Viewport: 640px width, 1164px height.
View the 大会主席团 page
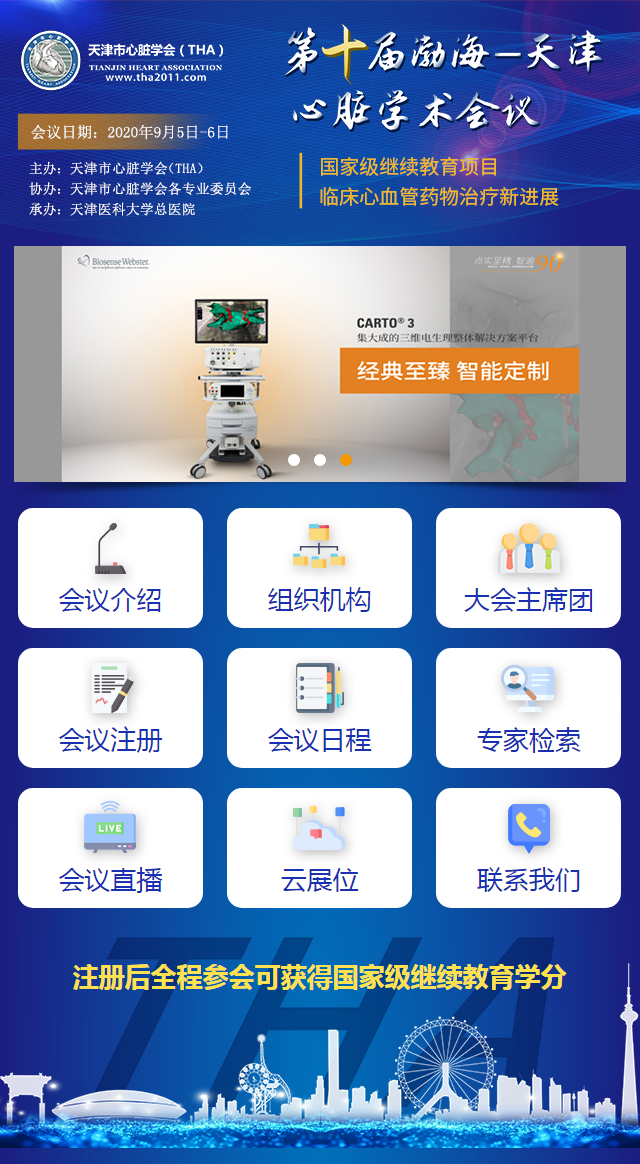coord(528,568)
